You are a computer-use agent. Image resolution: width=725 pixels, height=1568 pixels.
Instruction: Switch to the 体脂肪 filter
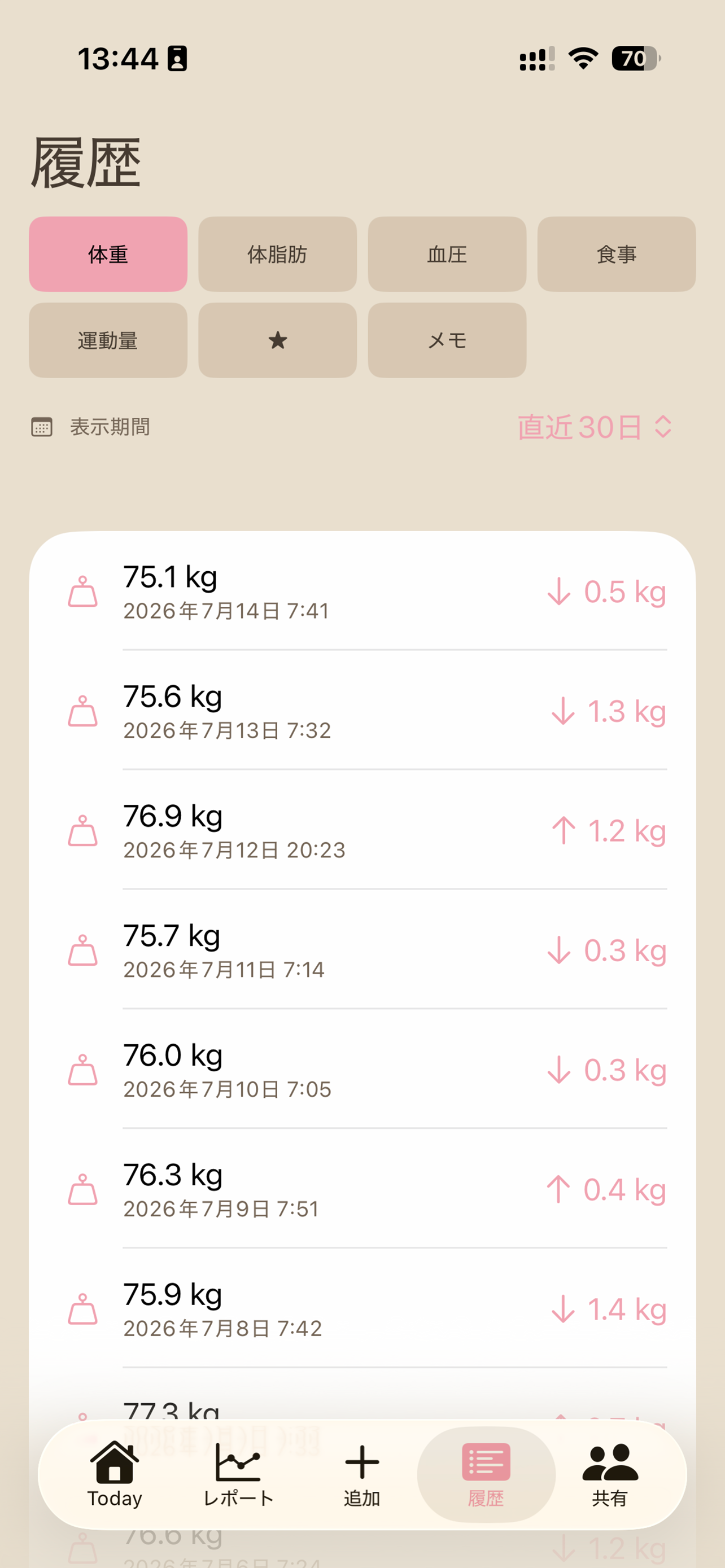click(278, 254)
